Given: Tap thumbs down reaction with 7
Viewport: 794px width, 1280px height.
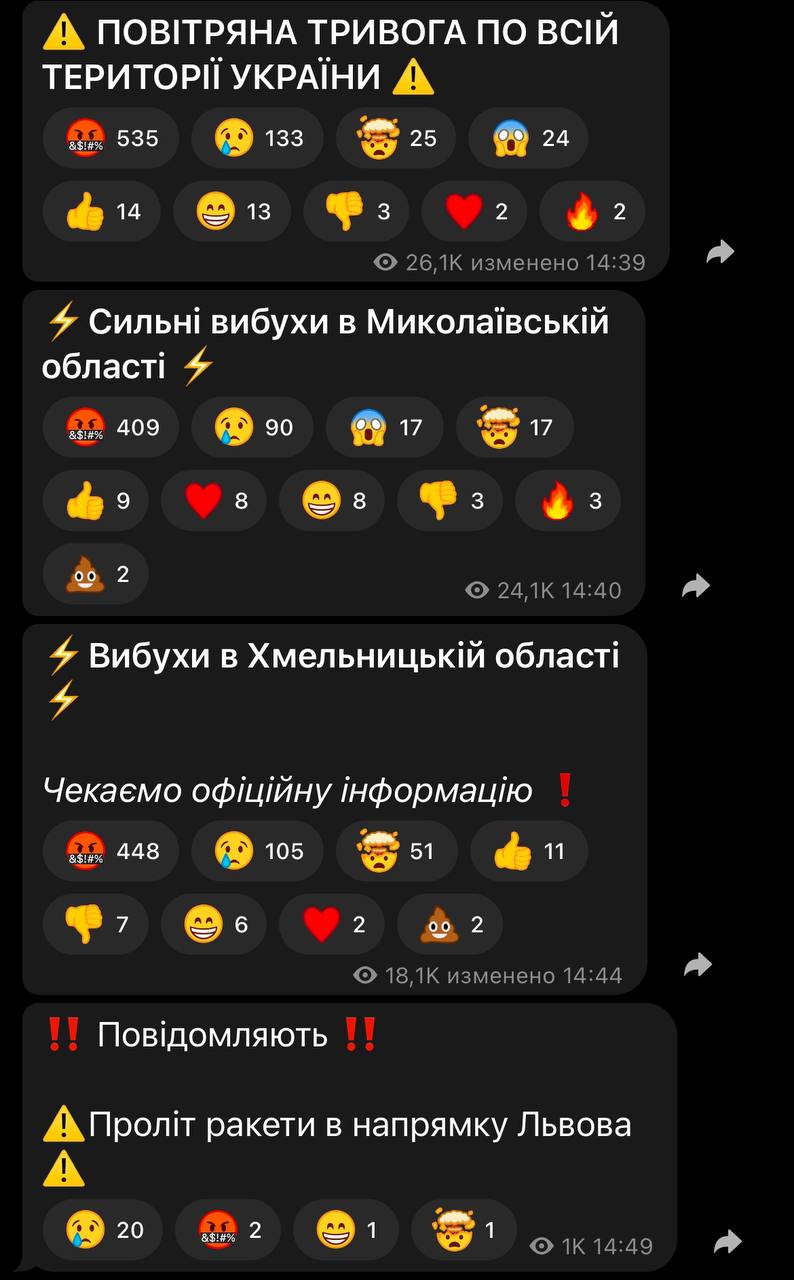Looking at the screenshot, I should tap(95, 924).
